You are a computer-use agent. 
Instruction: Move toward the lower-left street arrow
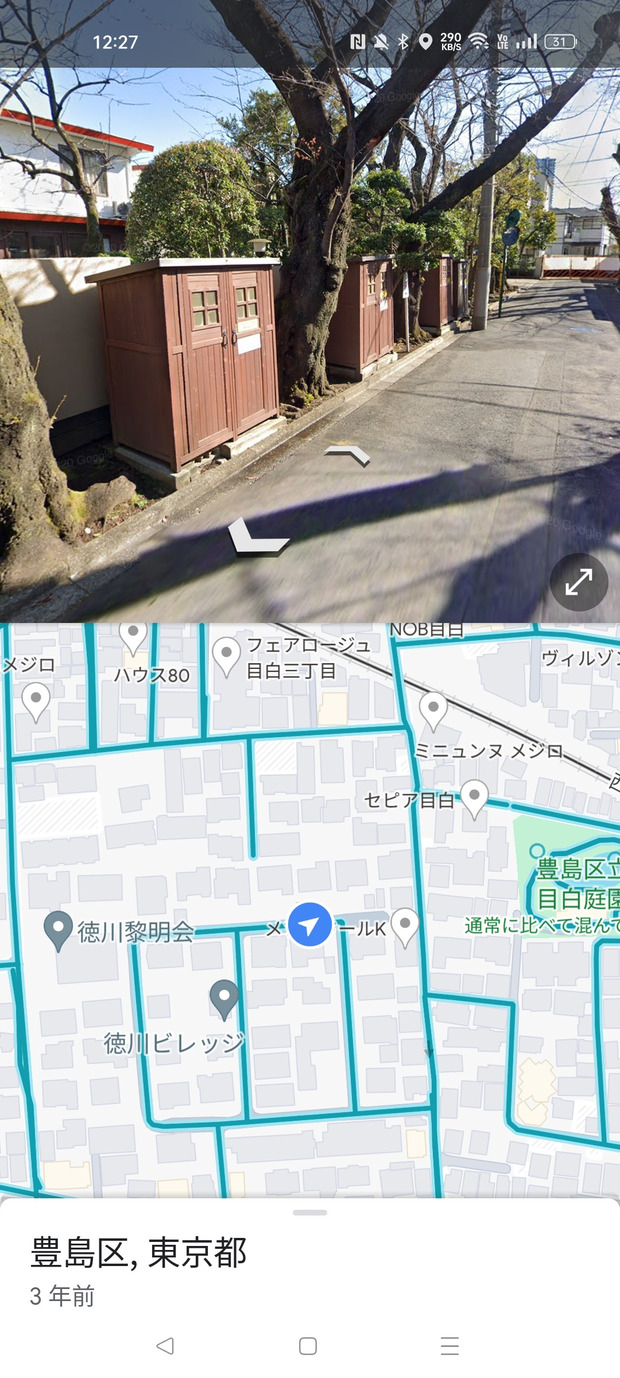pyautogui.click(x=256, y=537)
